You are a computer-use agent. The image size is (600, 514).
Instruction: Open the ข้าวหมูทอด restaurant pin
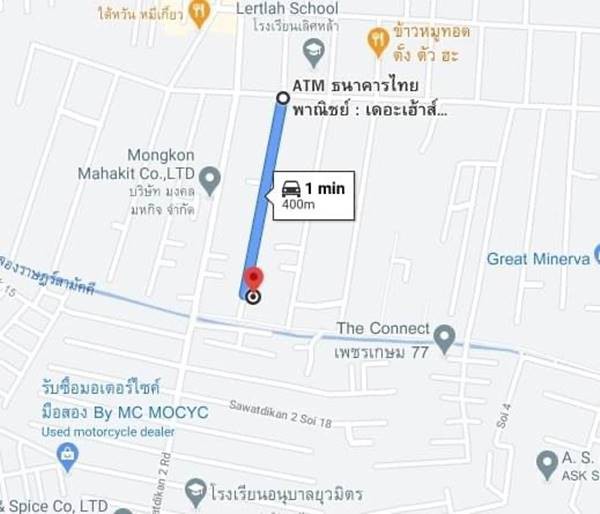coord(378,42)
